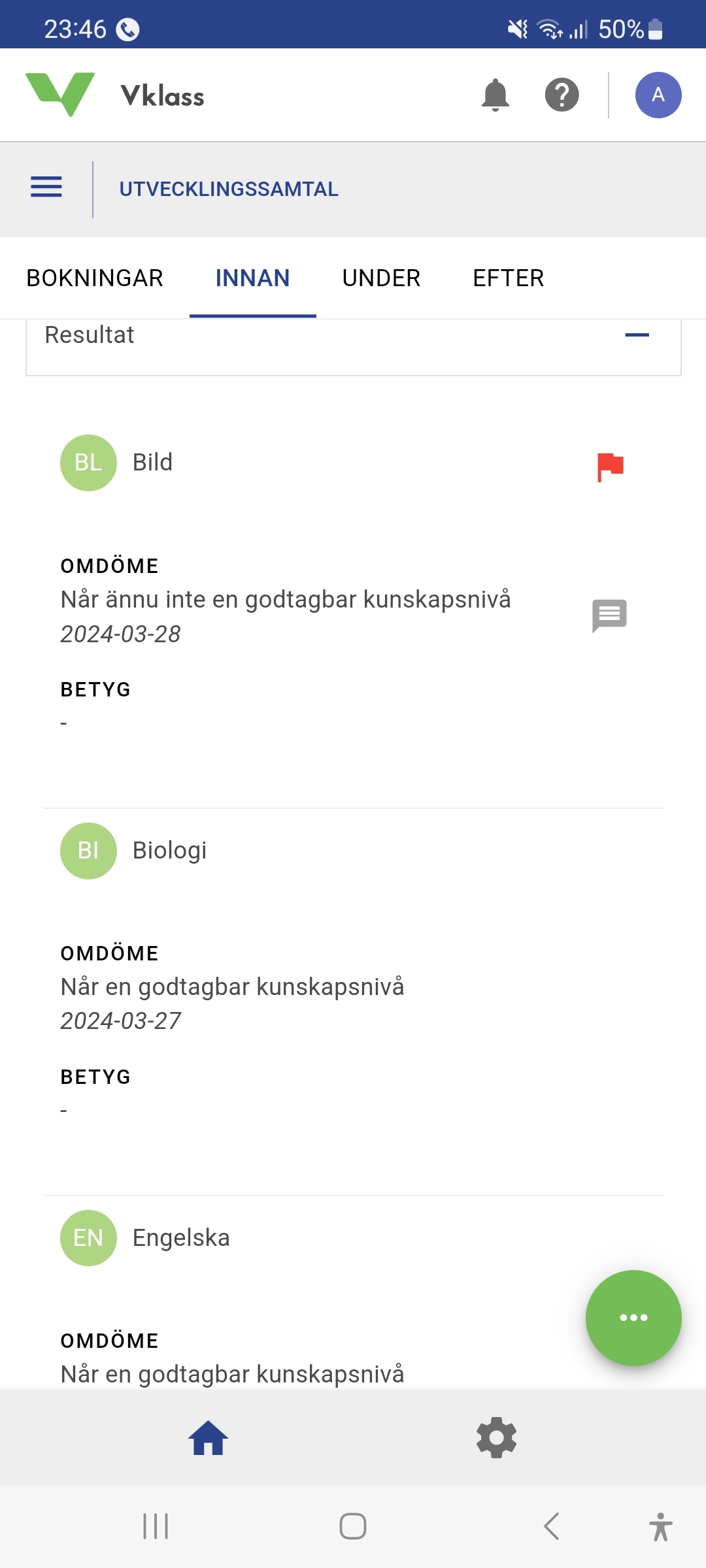Open recent apps from navigation bar
The image size is (706, 1568).
pos(156,1526)
